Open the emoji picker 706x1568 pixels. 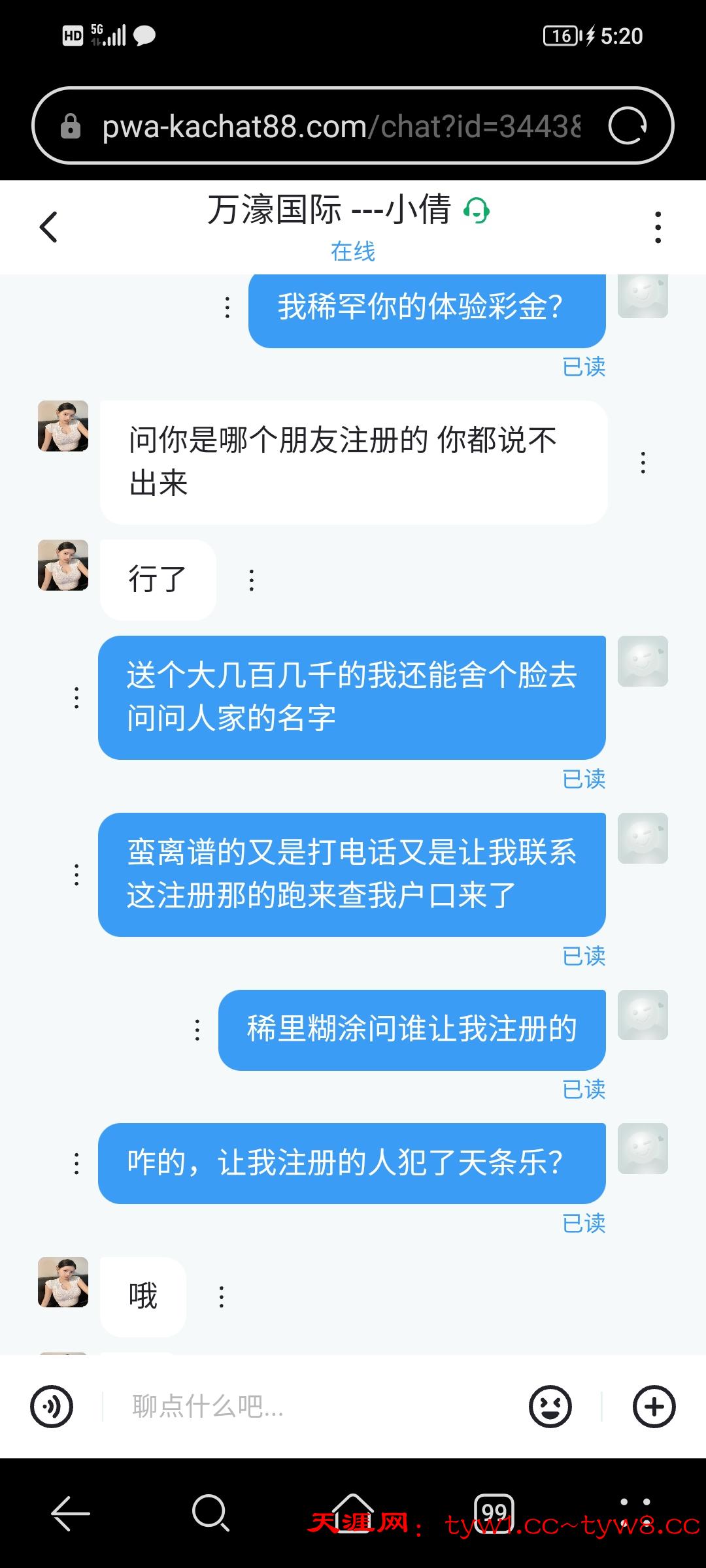(x=551, y=1406)
